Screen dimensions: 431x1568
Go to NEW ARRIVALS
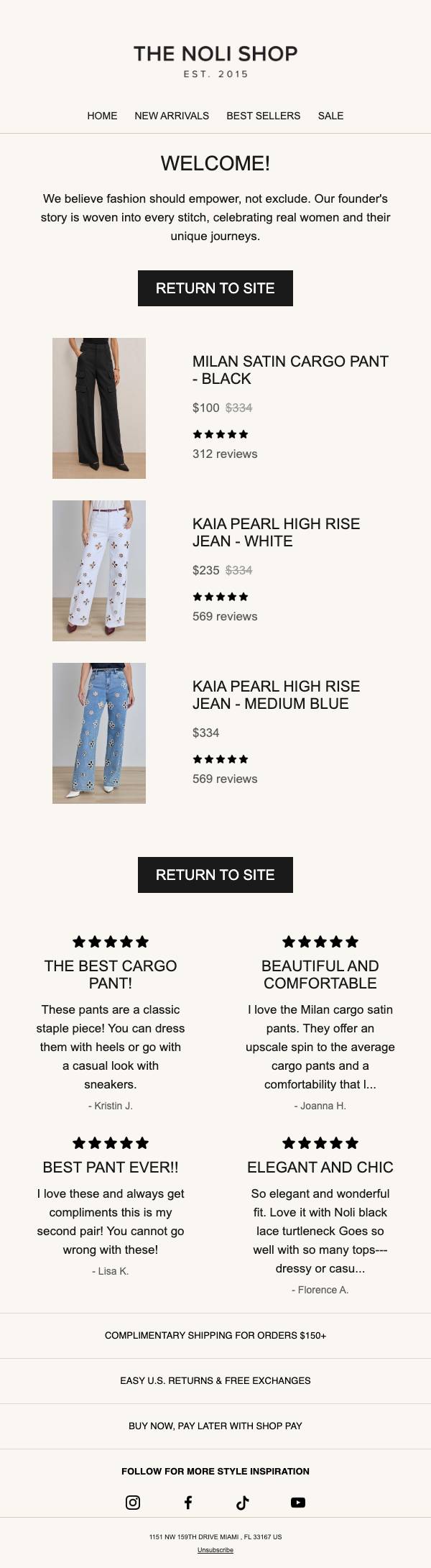click(172, 116)
